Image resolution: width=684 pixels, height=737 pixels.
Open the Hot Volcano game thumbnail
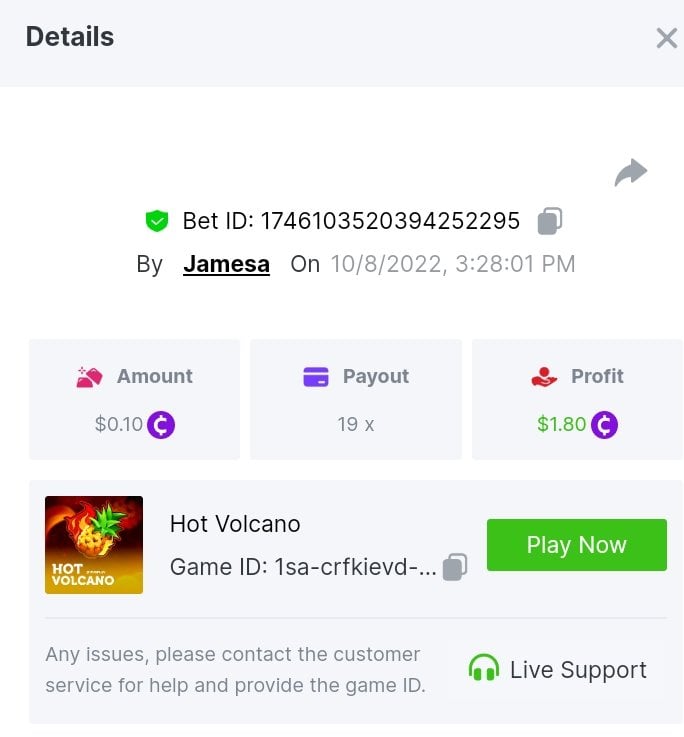(x=94, y=545)
